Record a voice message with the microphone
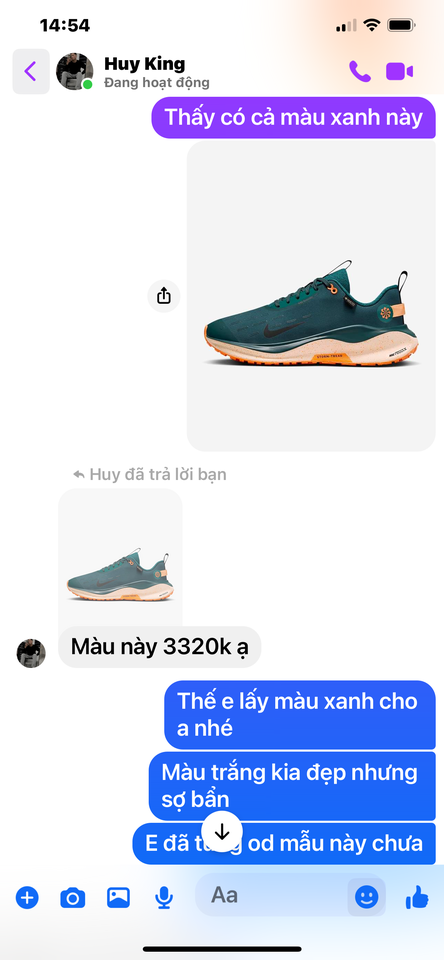 [x=164, y=898]
